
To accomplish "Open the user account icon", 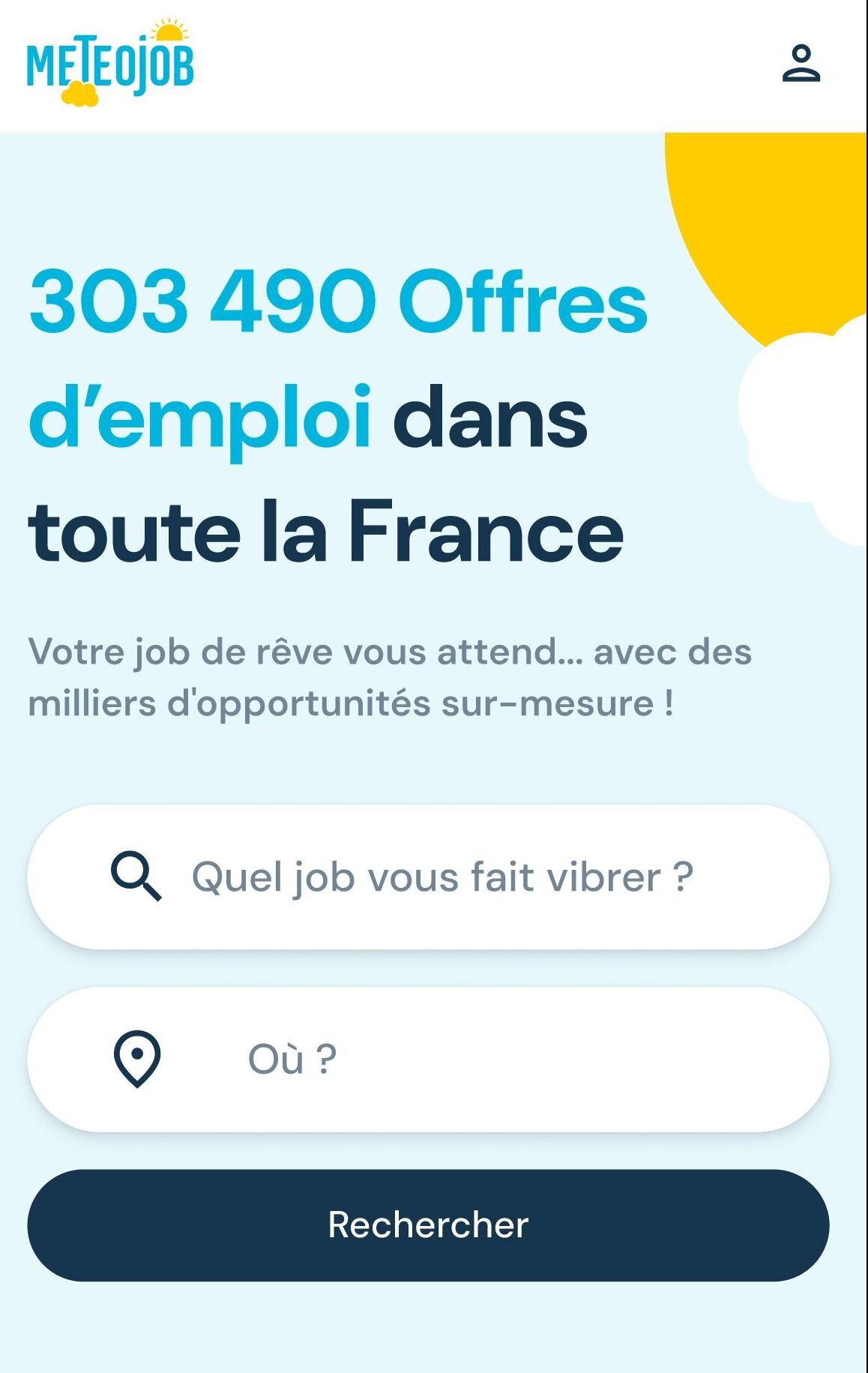I will (x=801, y=64).
